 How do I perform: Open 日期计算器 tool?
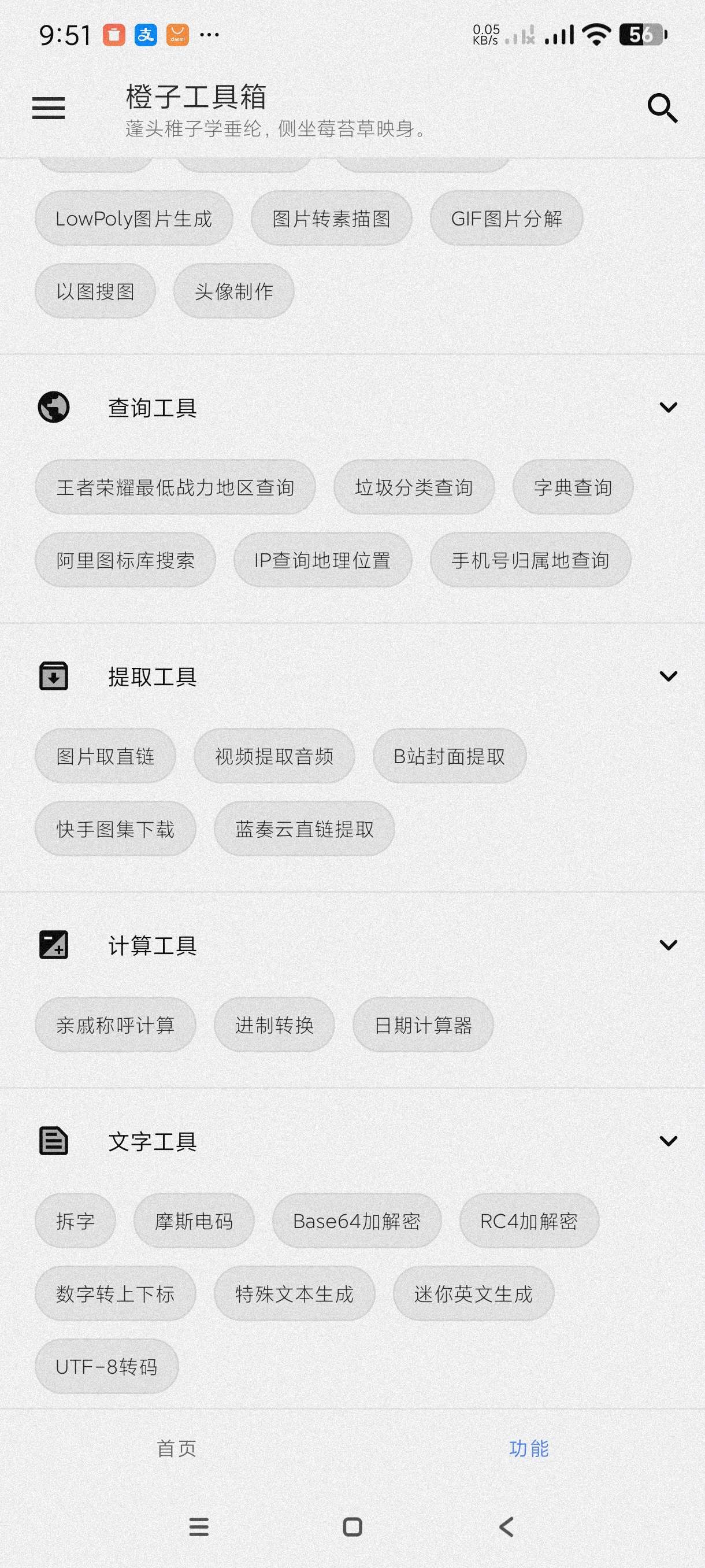pos(423,1026)
